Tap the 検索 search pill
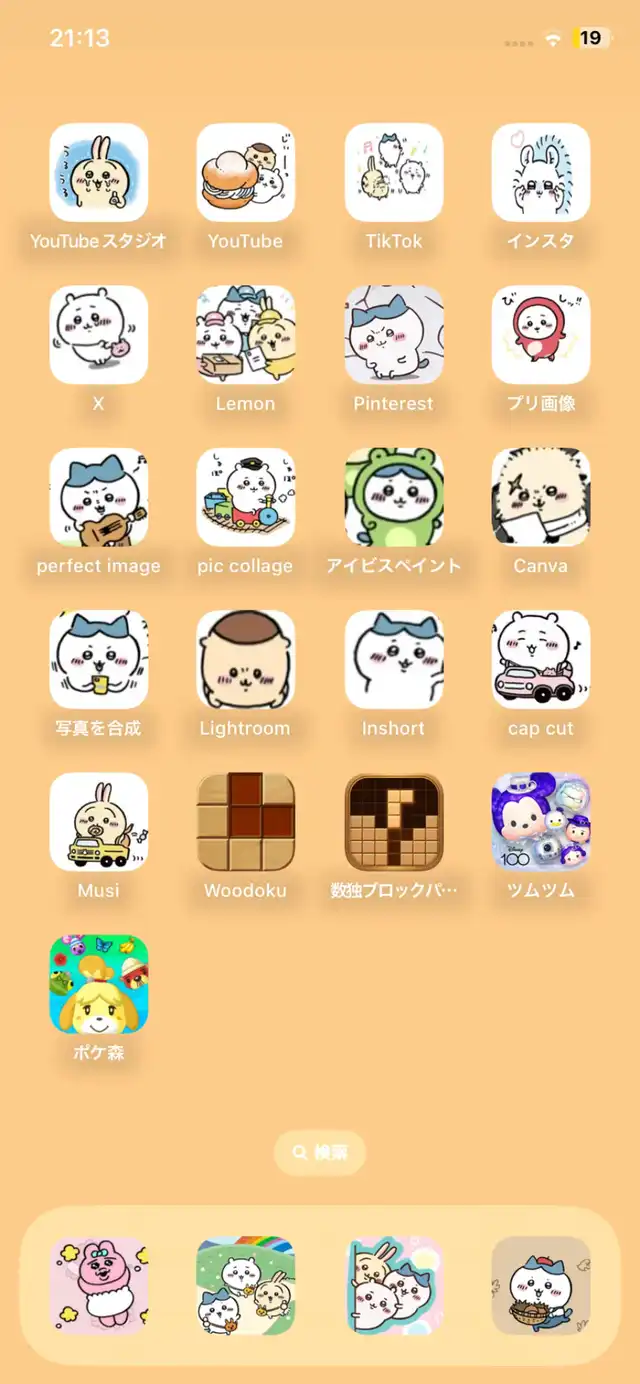This screenshot has height=1384, width=640. click(x=320, y=1153)
